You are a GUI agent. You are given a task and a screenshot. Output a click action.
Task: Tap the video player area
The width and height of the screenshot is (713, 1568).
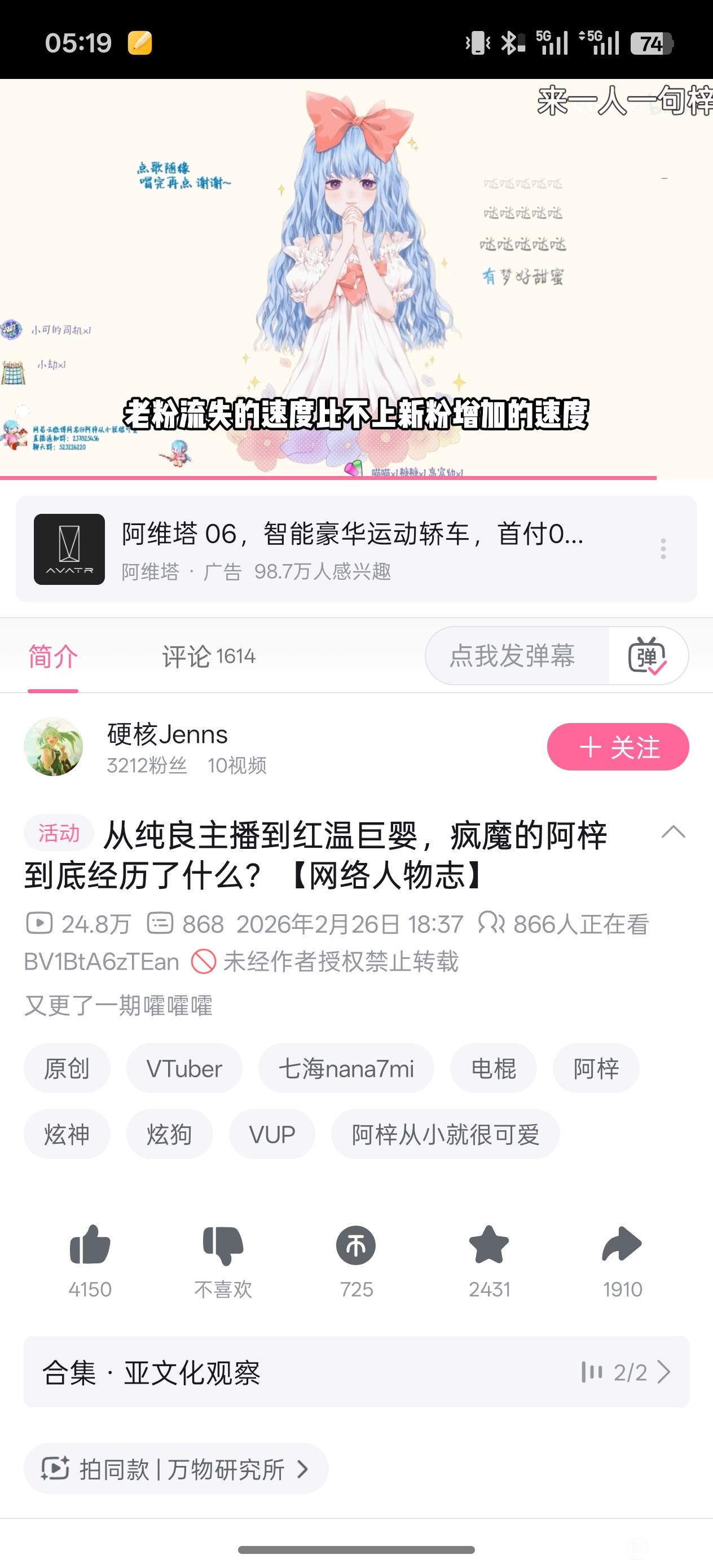click(x=356, y=278)
